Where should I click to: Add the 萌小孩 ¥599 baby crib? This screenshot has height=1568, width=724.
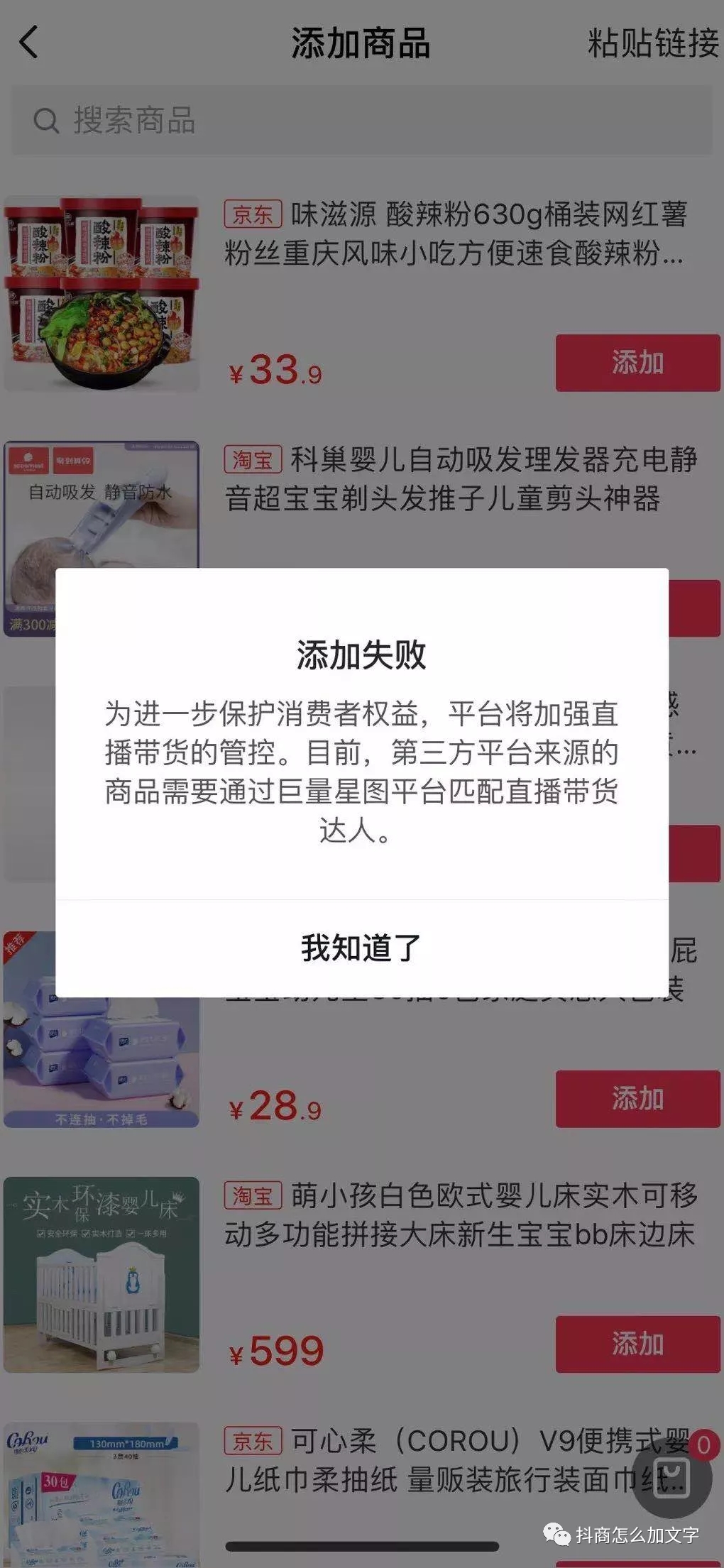[x=637, y=1344]
